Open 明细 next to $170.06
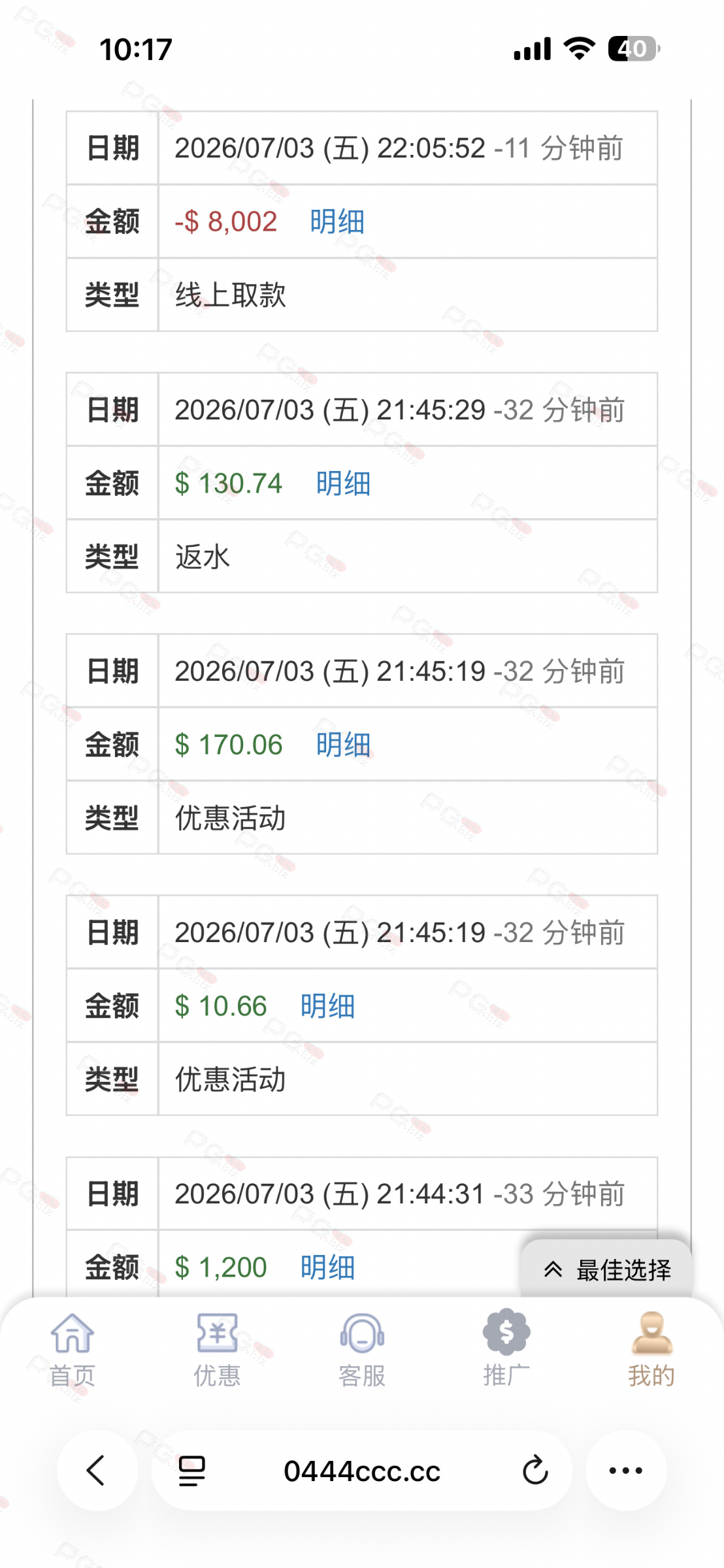 (343, 745)
